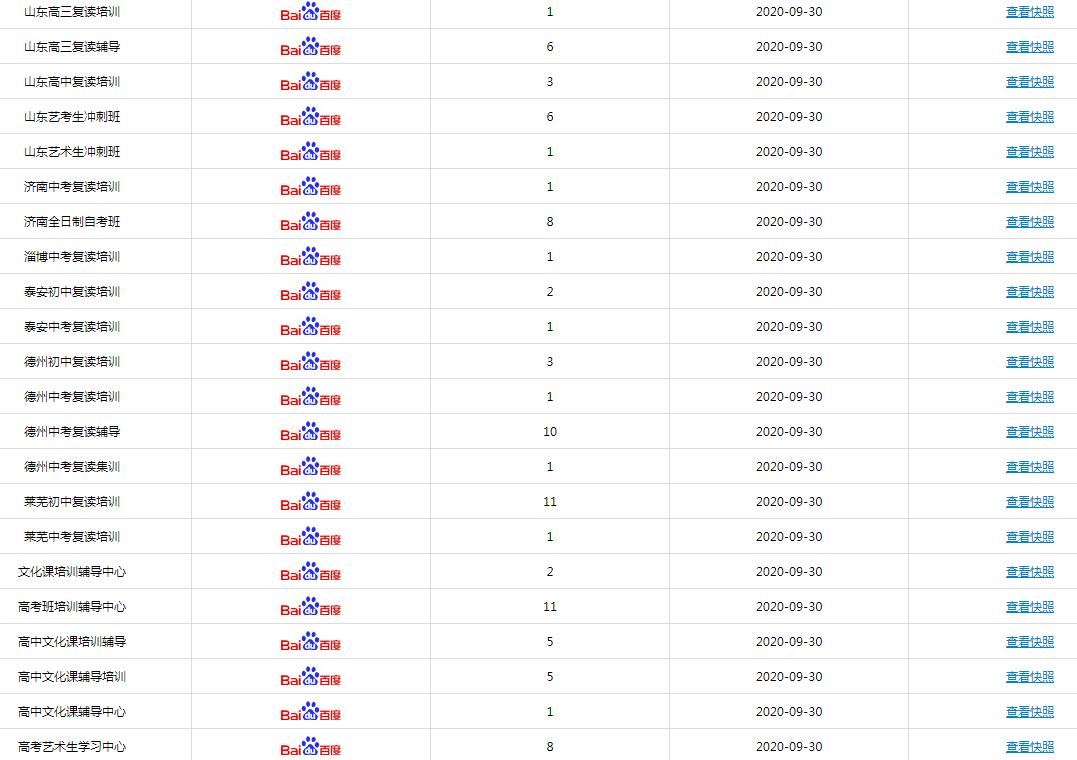Open 查看快照 for 德州初中复读培训

(1029, 362)
